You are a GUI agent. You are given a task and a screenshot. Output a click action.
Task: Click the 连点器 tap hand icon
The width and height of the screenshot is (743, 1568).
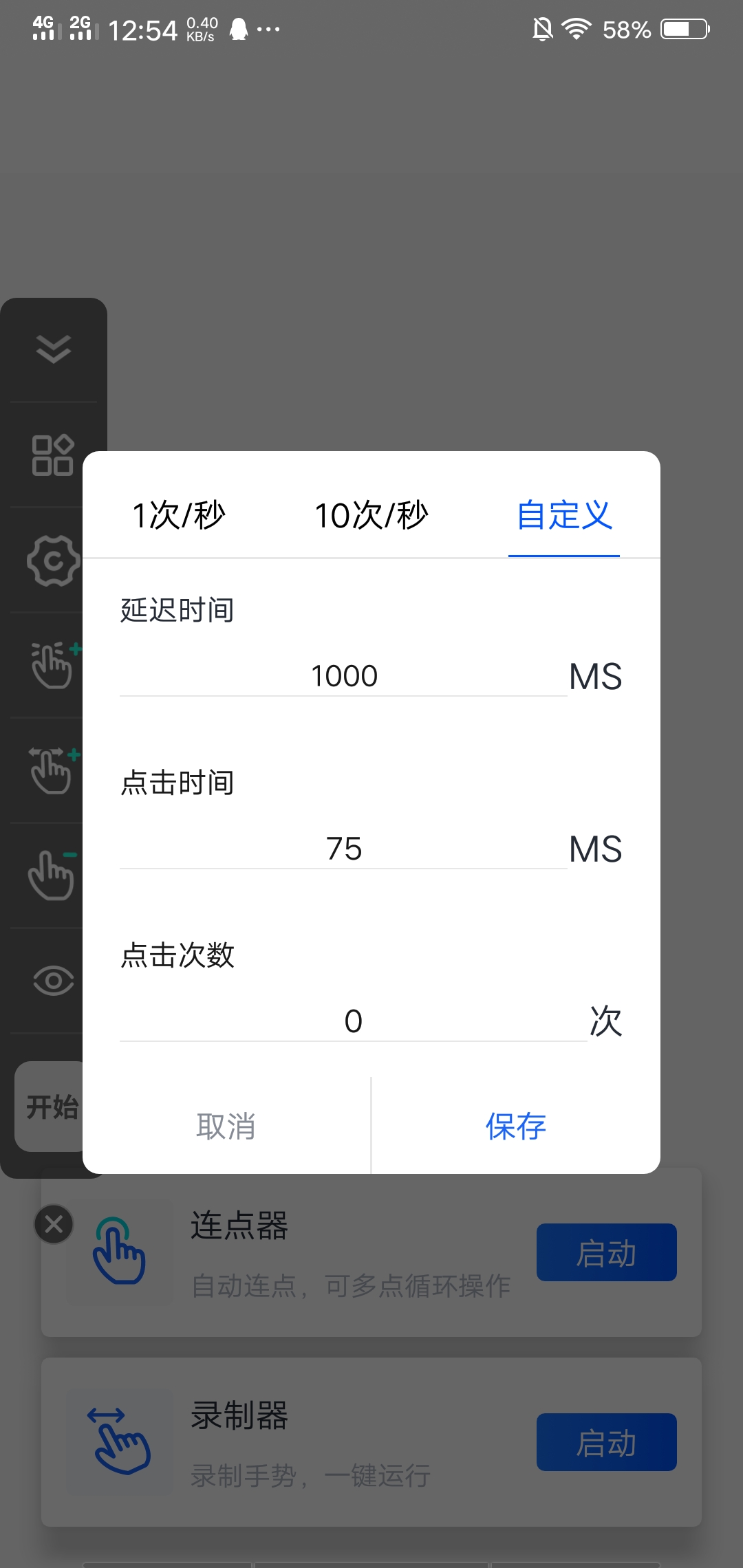click(x=119, y=1252)
